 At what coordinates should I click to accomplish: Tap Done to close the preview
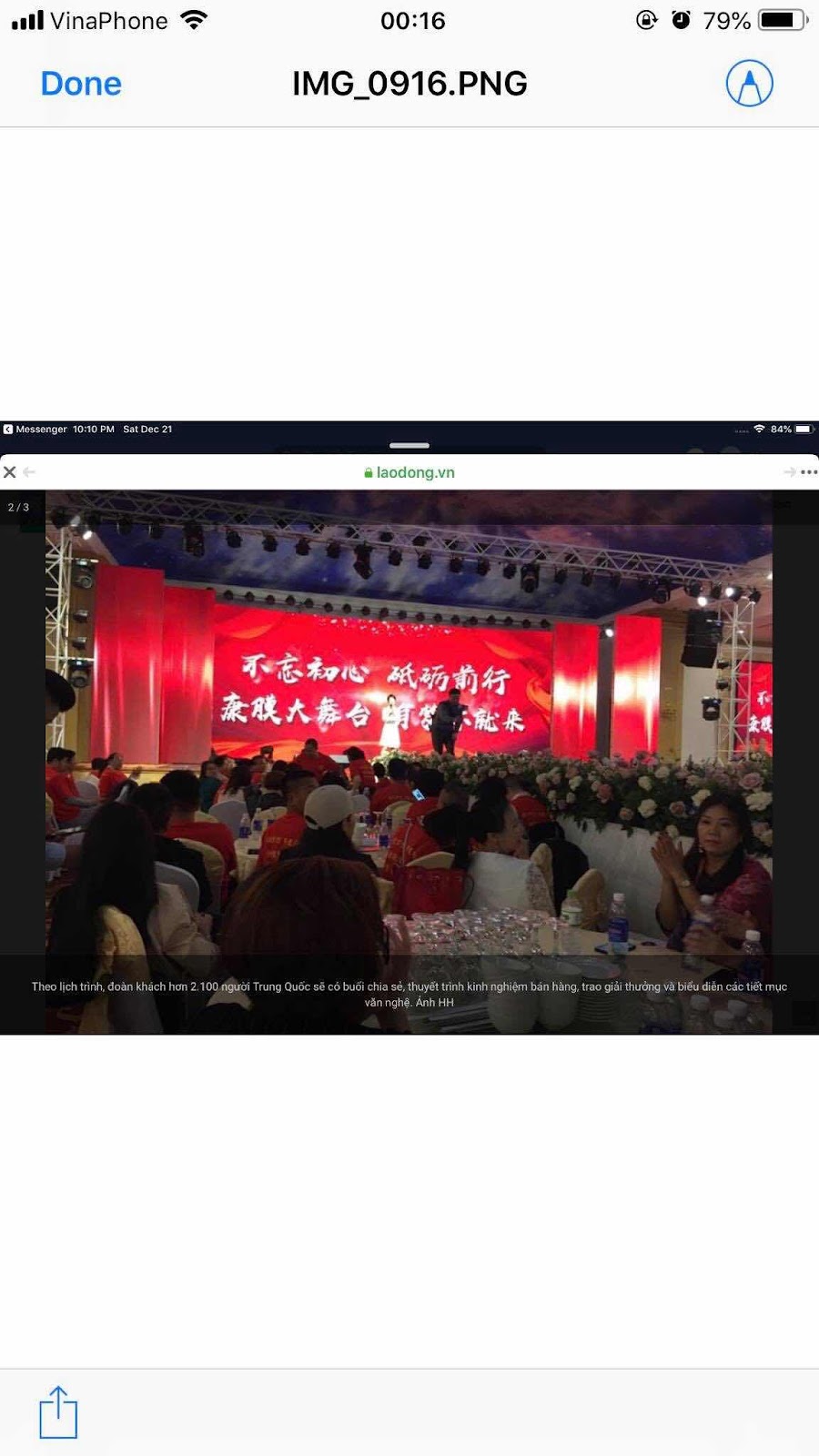click(81, 84)
